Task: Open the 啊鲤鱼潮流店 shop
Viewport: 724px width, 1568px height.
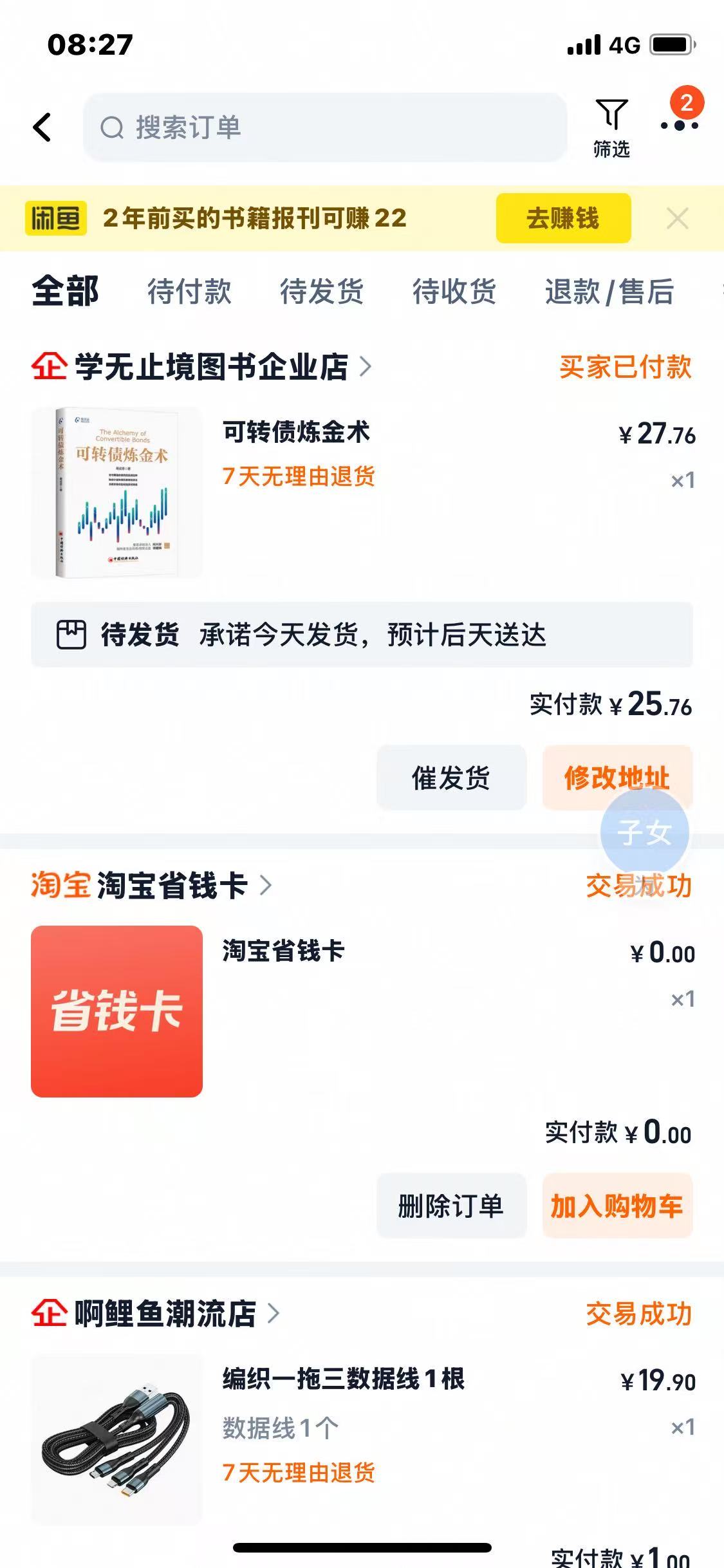Action: [x=165, y=1314]
